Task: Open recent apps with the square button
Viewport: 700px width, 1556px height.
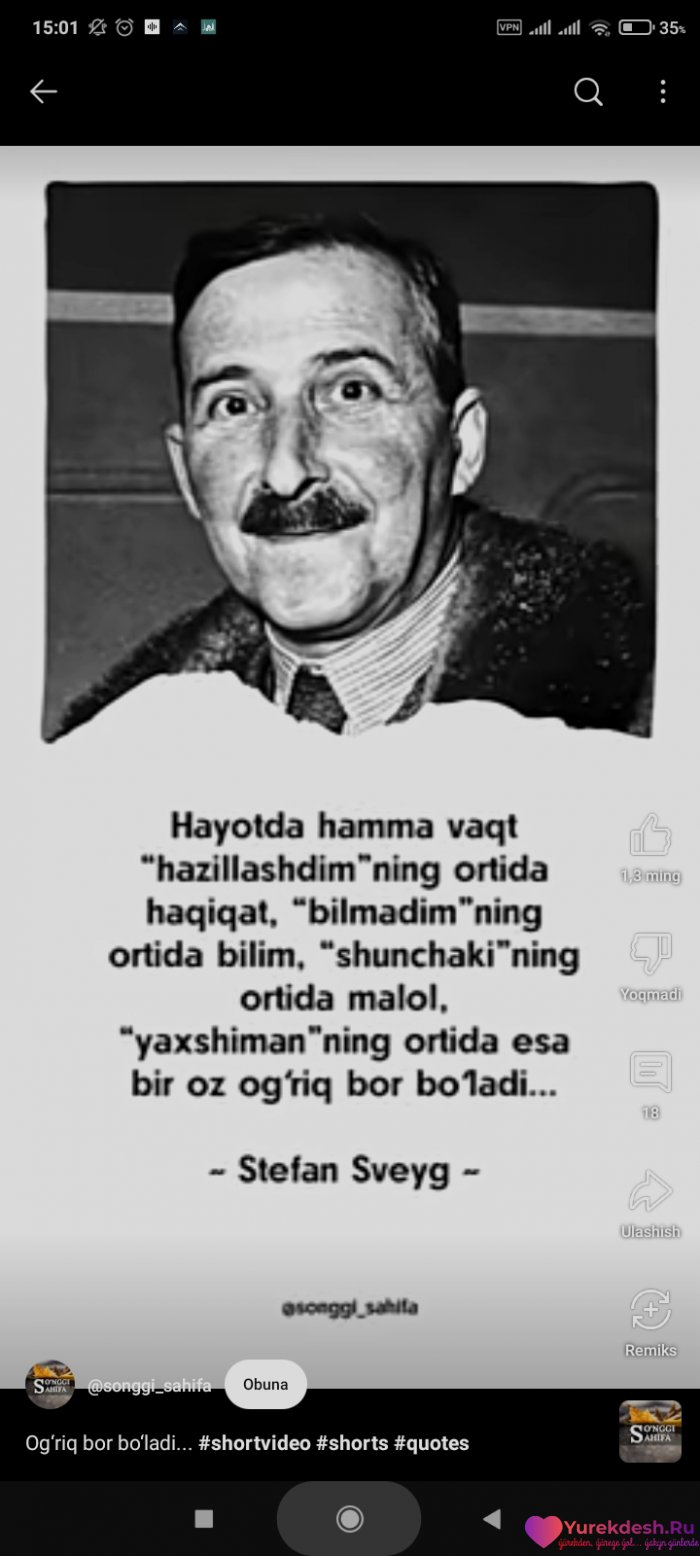Action: (204, 1519)
